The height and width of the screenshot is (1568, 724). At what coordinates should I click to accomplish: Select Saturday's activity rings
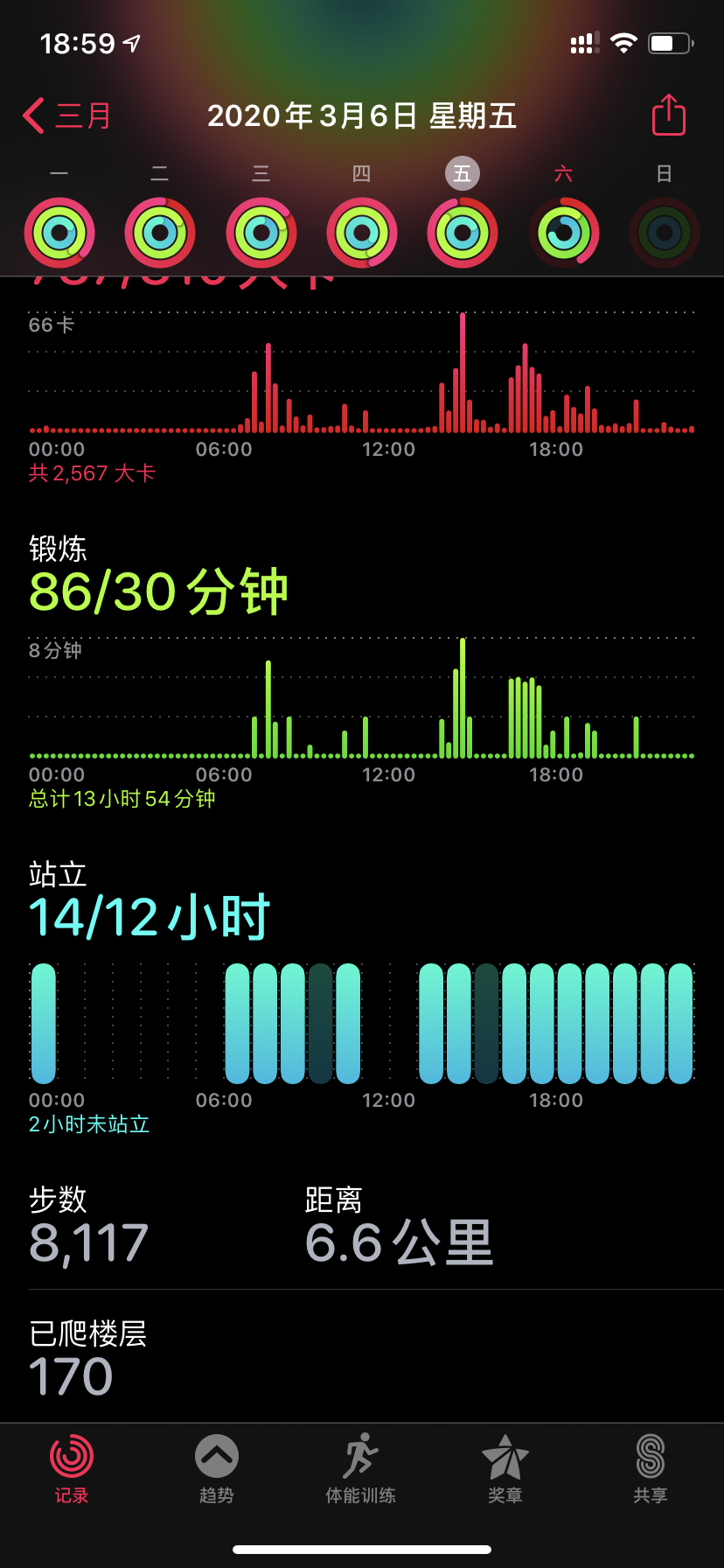[x=564, y=233]
